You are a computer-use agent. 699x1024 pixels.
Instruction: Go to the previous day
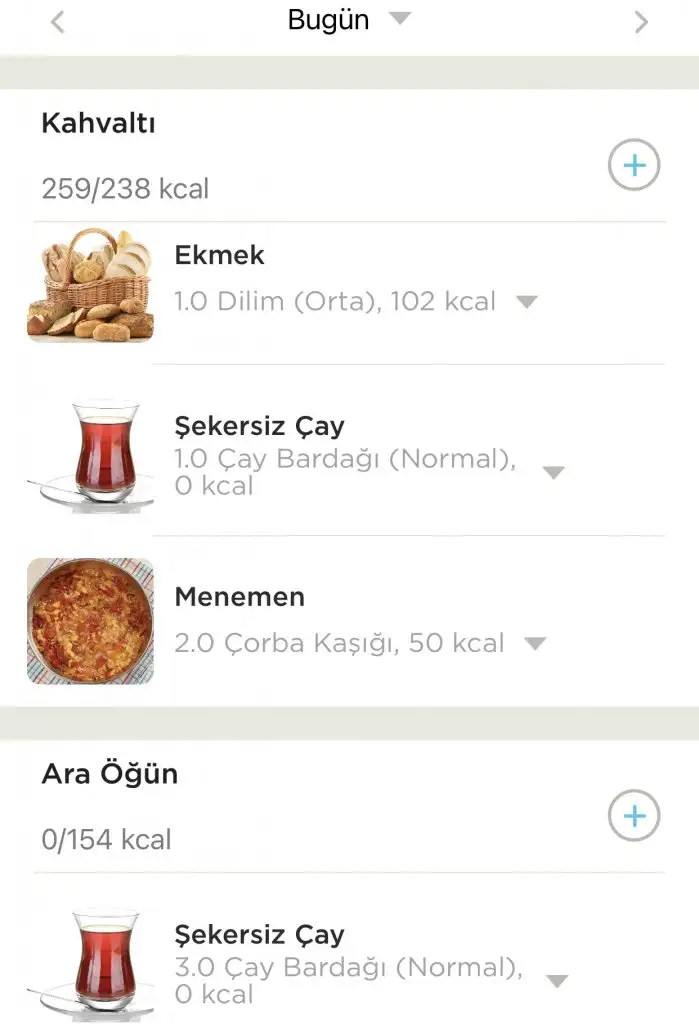click(x=58, y=22)
